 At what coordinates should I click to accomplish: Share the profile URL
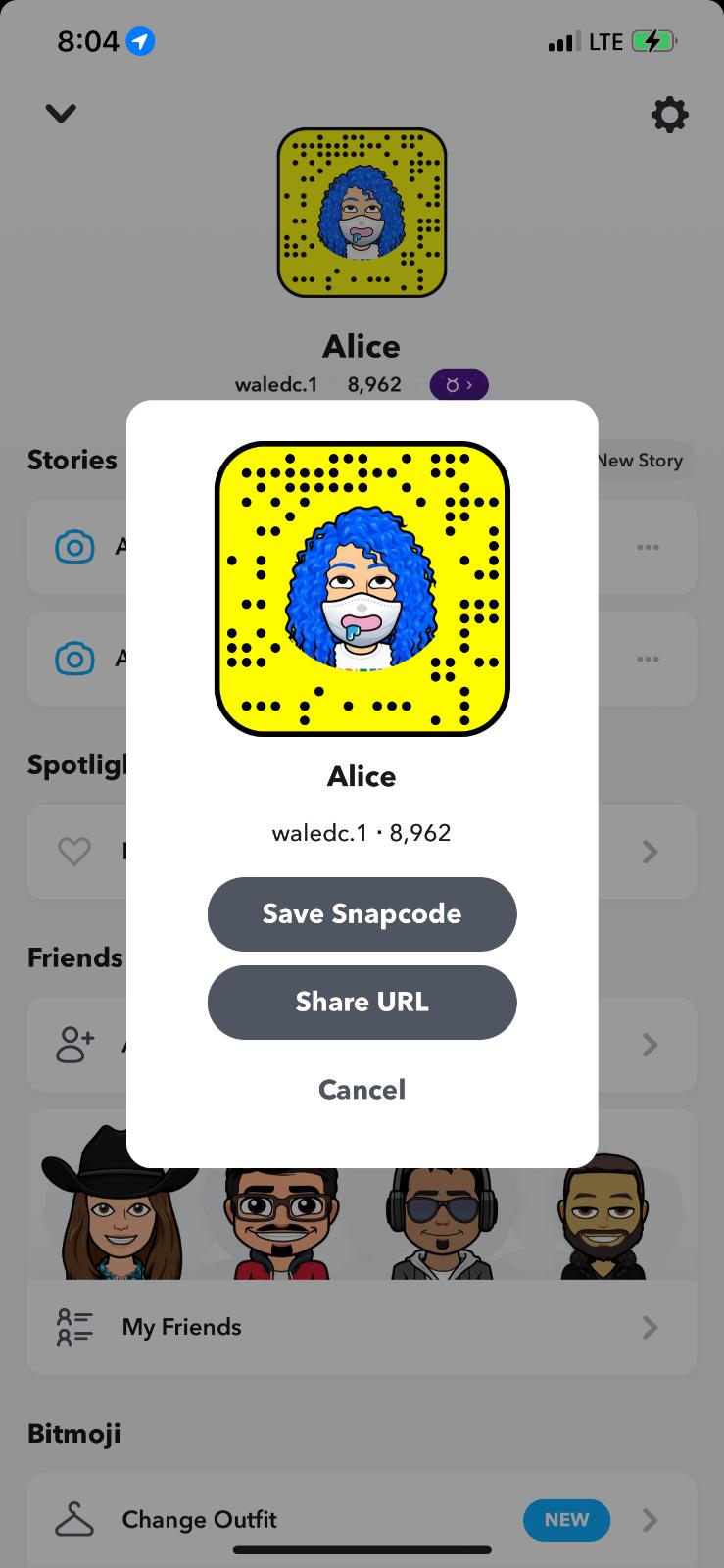(362, 1002)
